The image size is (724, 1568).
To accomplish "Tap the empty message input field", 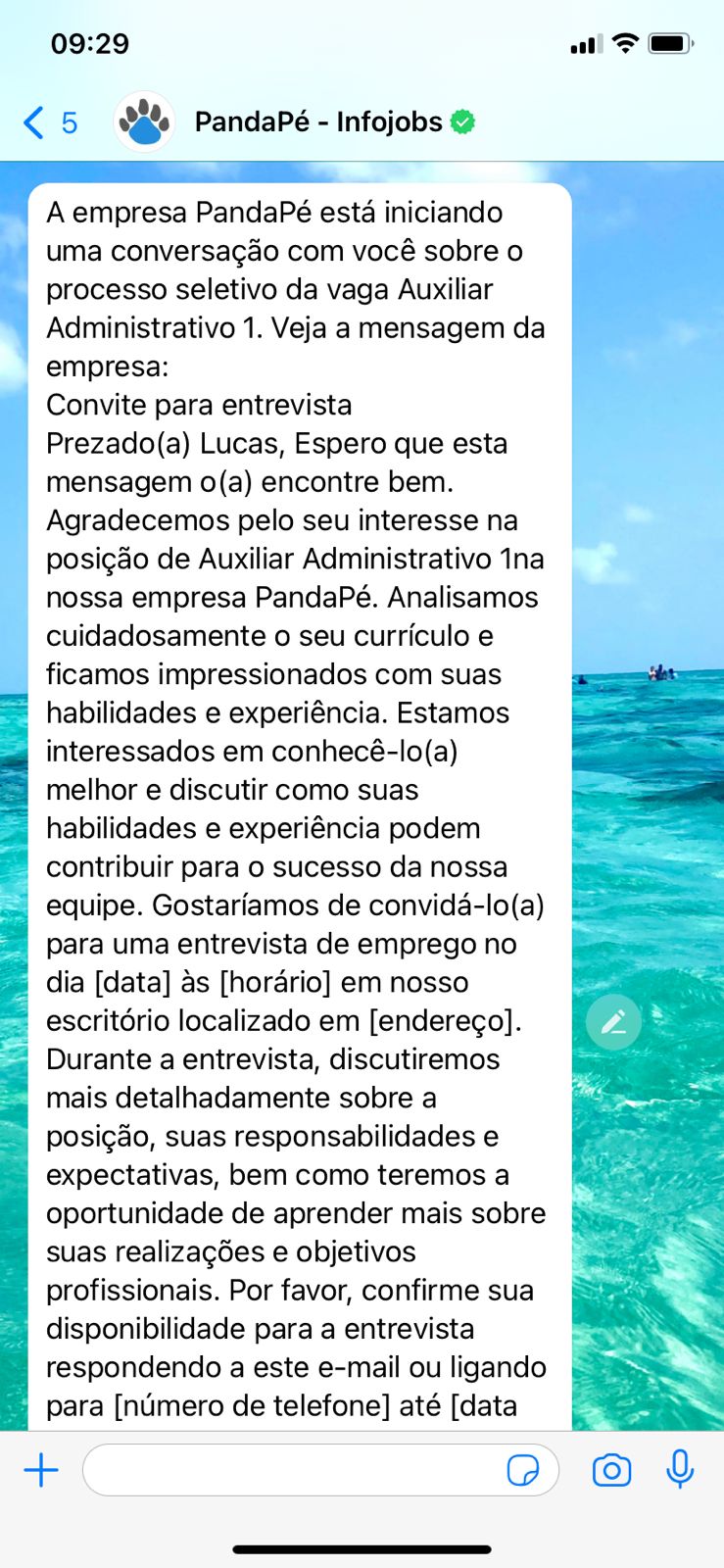I will 294,1470.
